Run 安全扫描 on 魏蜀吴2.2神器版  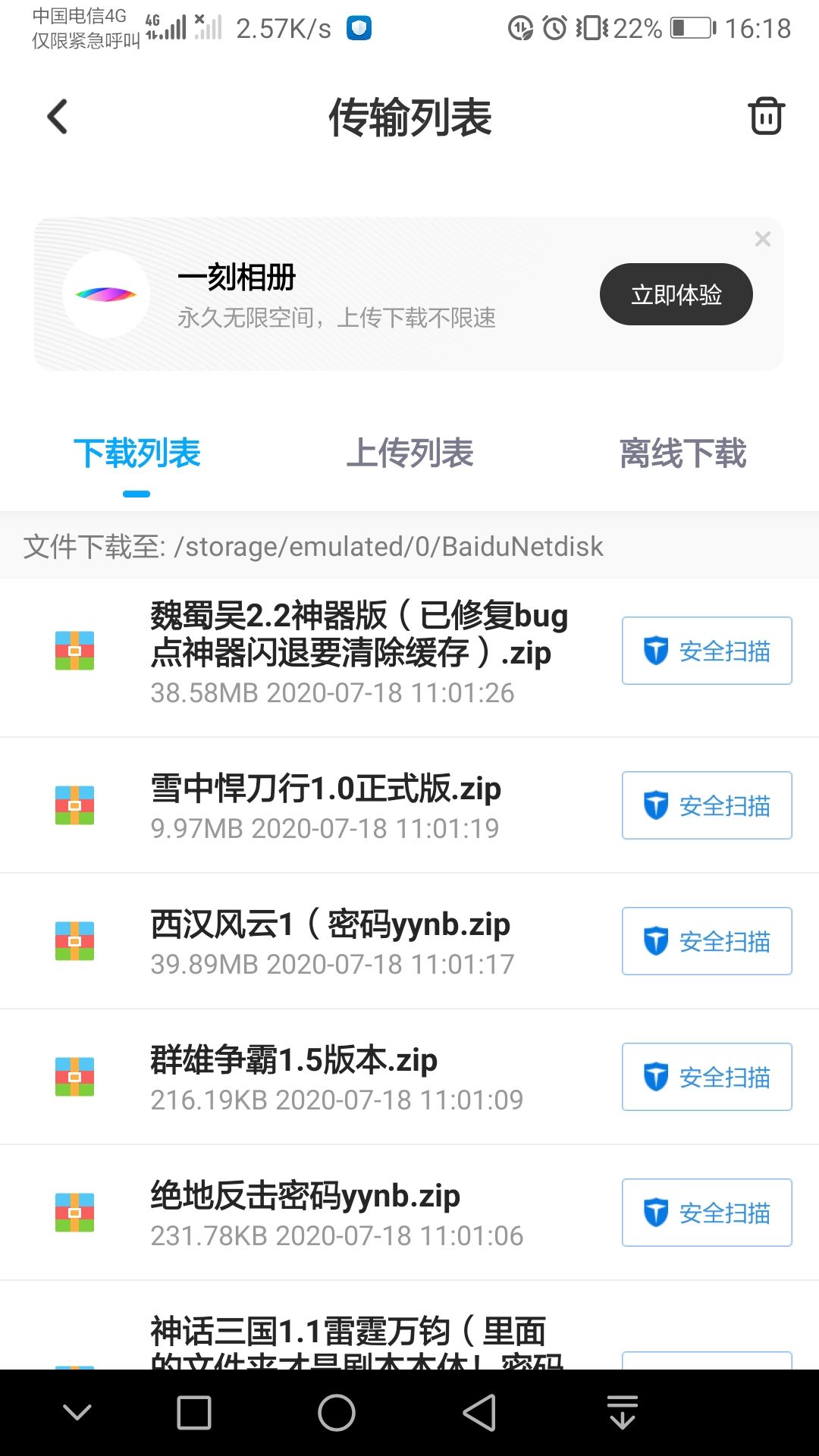click(x=707, y=651)
